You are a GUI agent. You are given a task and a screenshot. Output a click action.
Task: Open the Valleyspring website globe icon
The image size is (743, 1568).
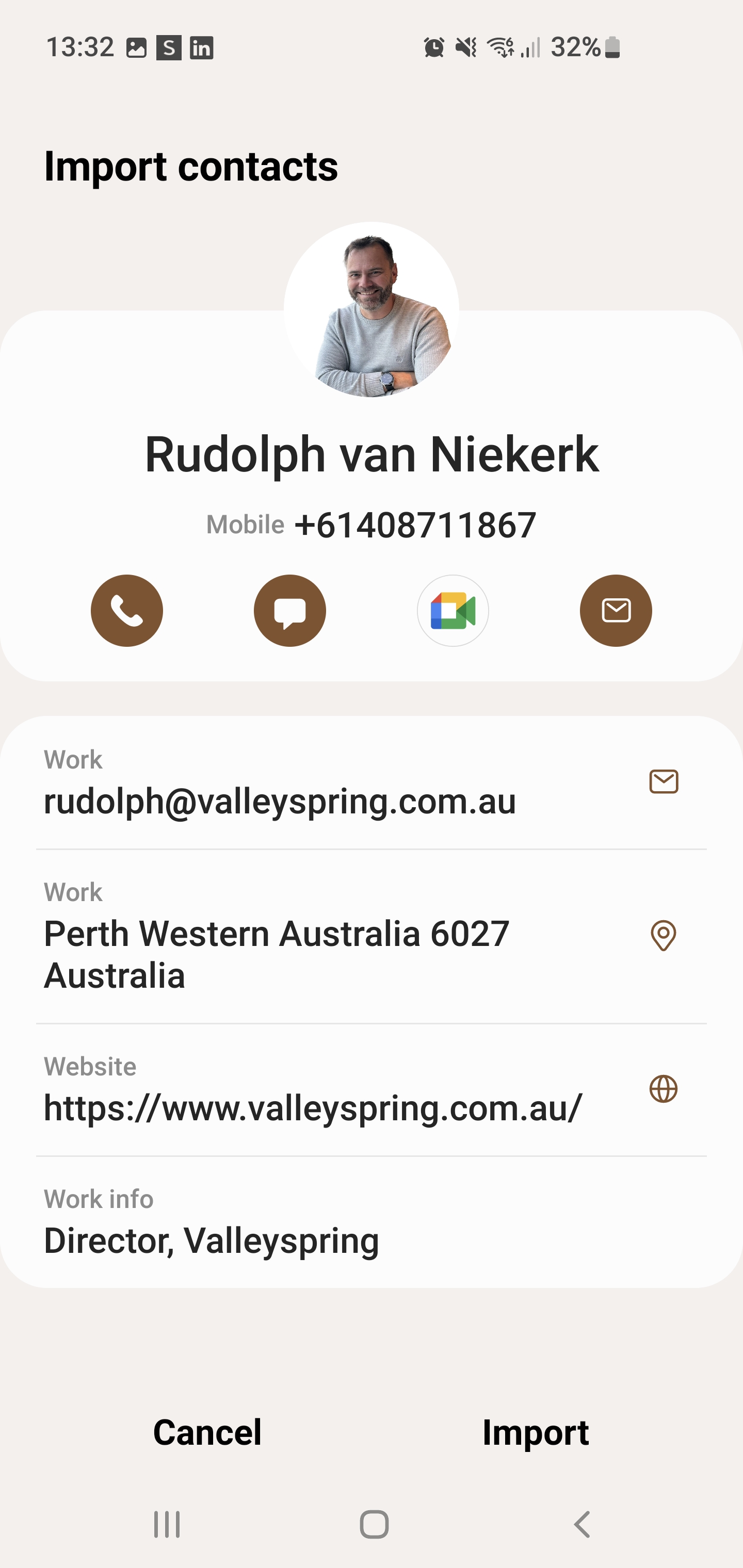663,1089
